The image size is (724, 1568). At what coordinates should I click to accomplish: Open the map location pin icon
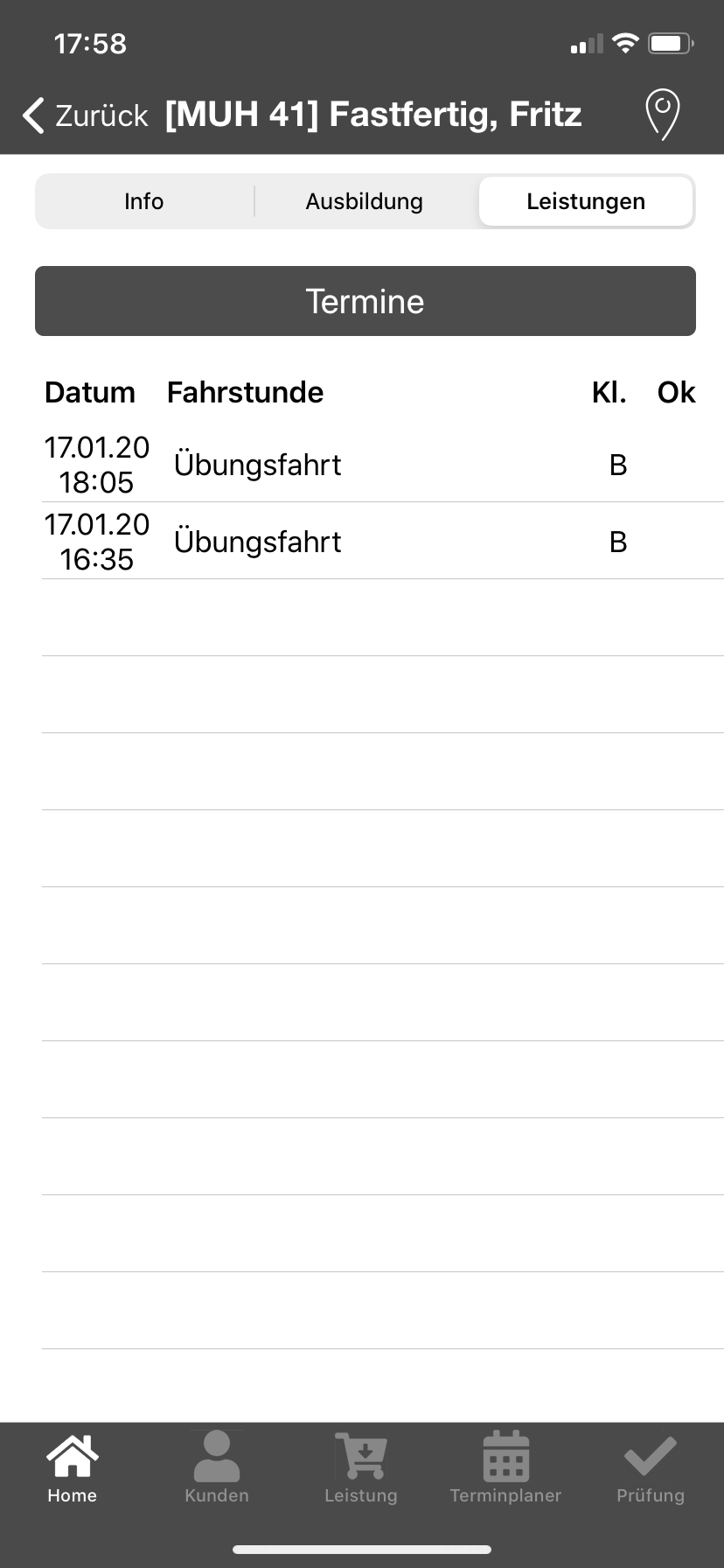[662, 114]
